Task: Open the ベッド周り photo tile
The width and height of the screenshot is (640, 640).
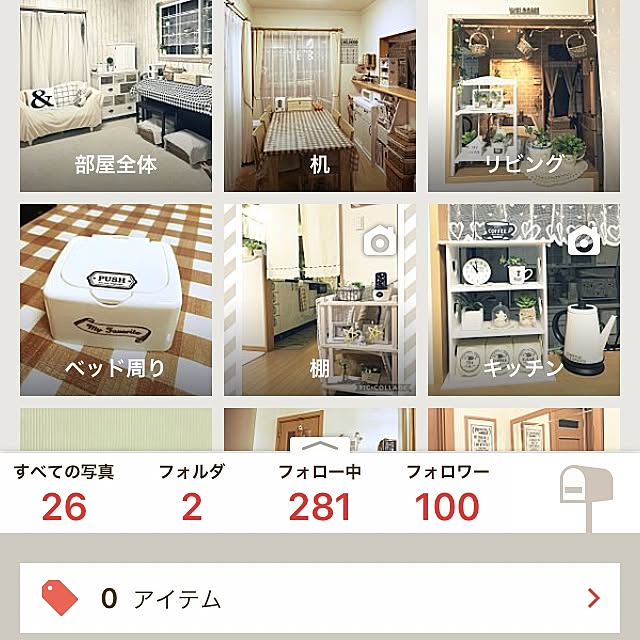Action: pos(115,300)
